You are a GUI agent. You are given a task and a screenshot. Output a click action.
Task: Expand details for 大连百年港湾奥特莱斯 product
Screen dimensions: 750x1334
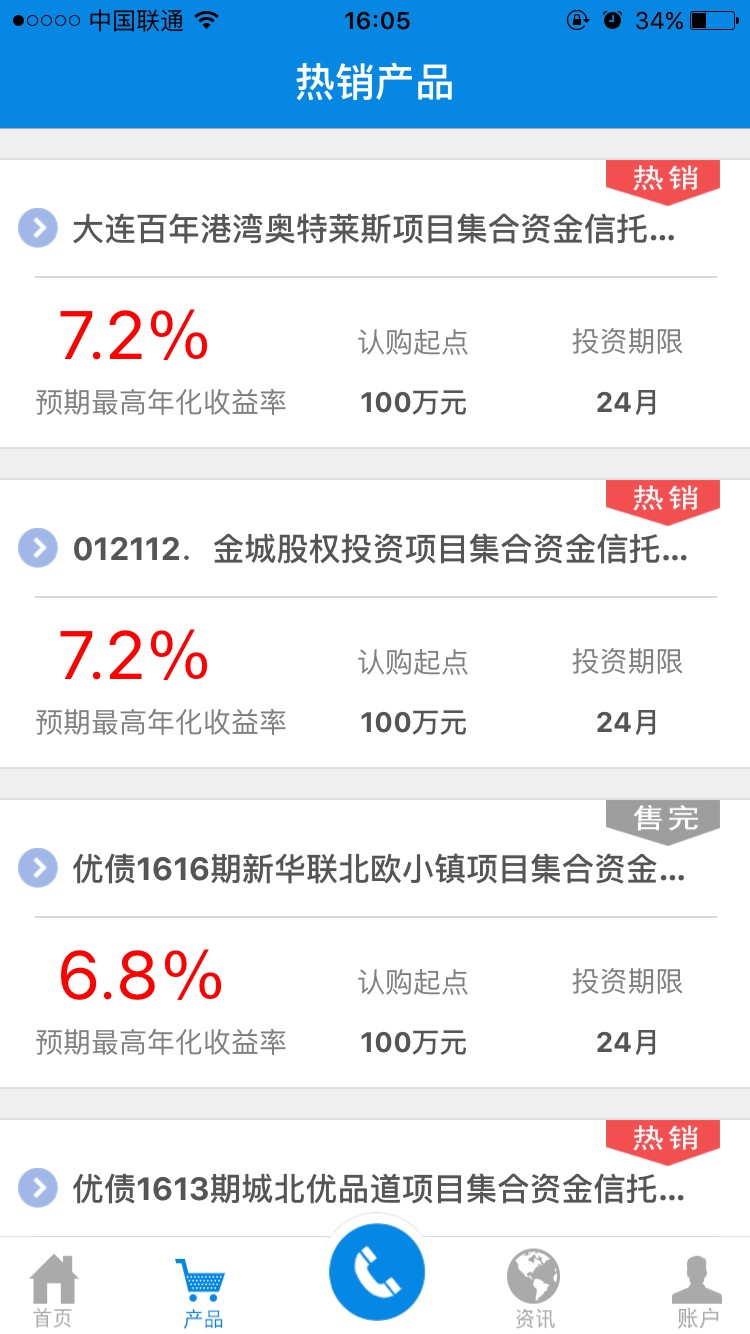(x=37, y=228)
